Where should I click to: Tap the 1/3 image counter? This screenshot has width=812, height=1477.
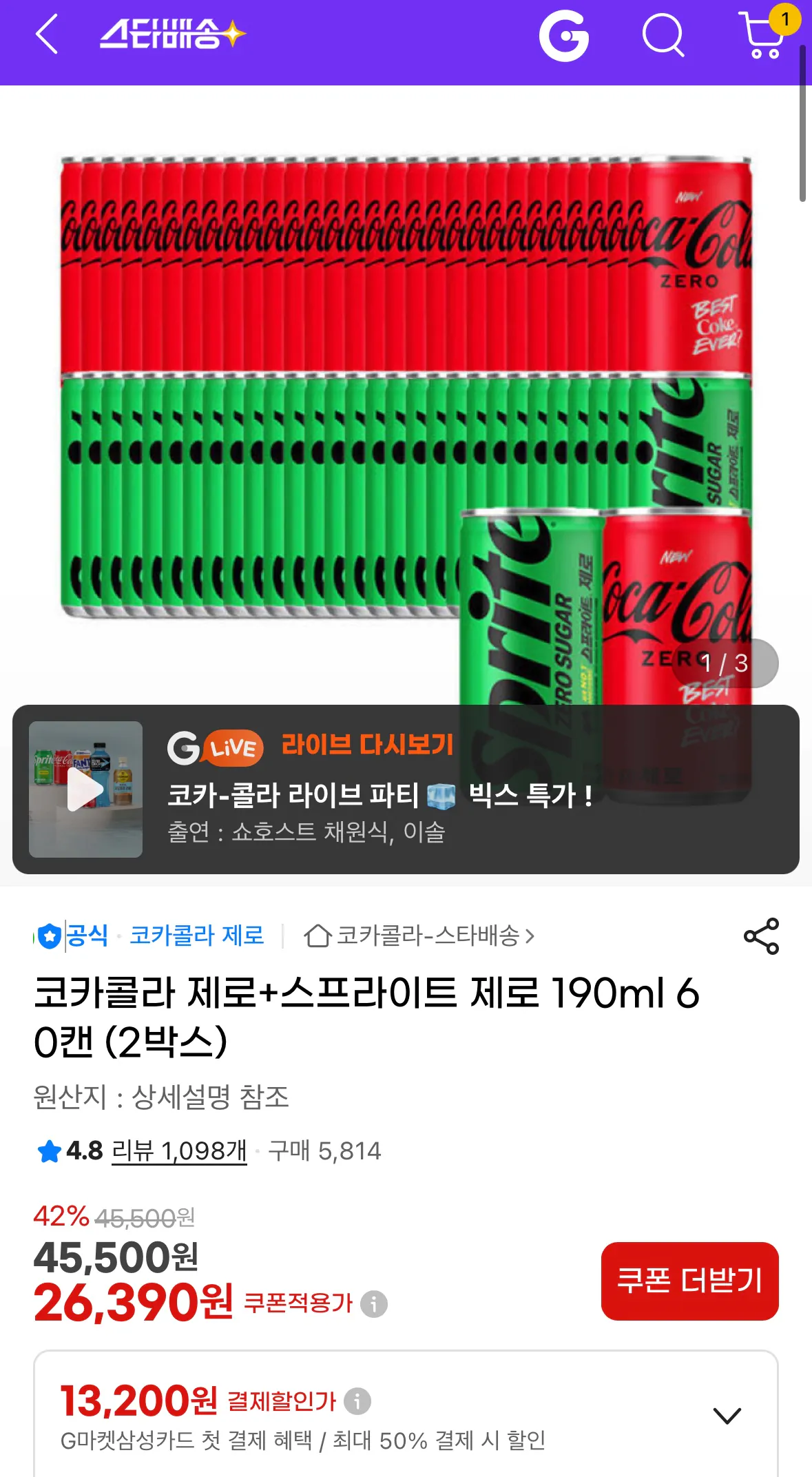[x=725, y=663]
